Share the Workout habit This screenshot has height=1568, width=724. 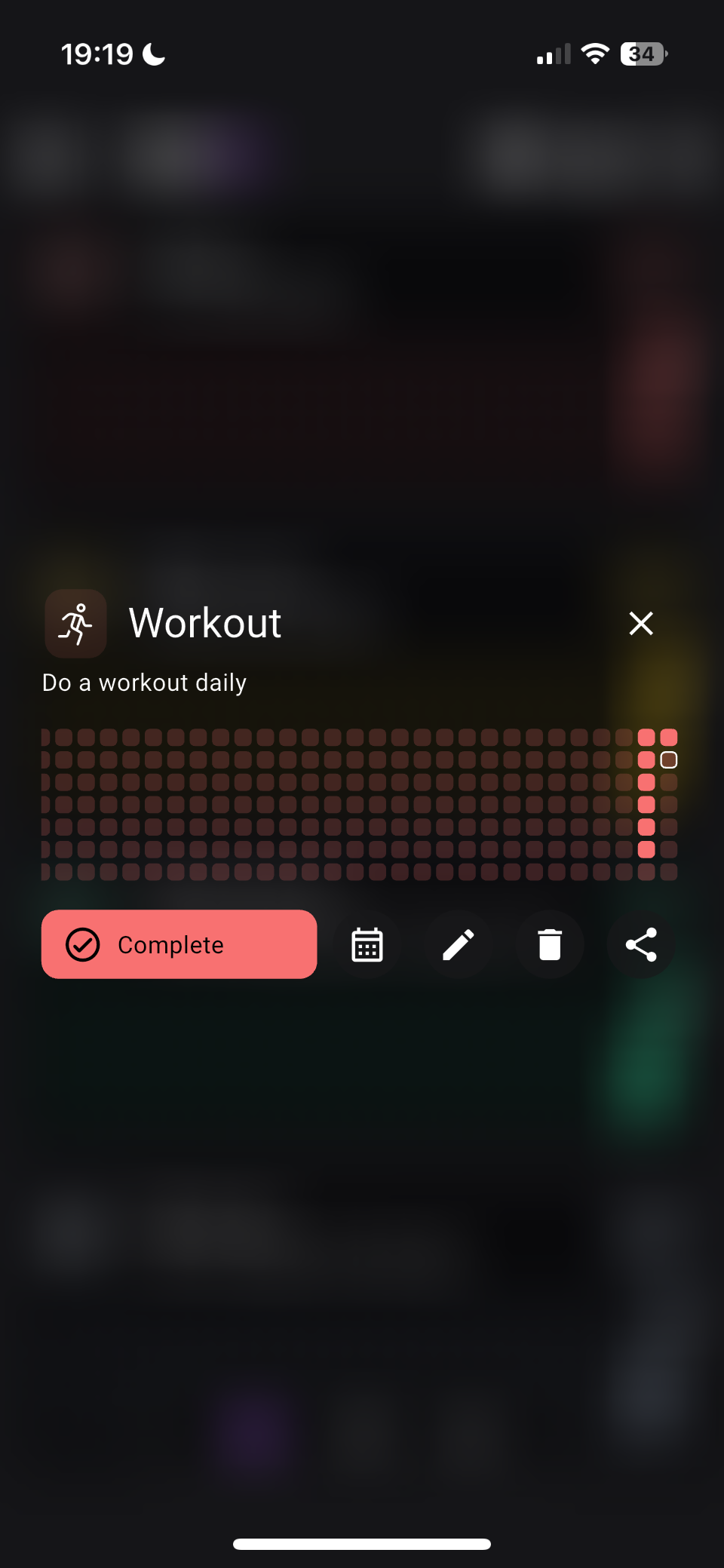pyautogui.click(x=641, y=944)
